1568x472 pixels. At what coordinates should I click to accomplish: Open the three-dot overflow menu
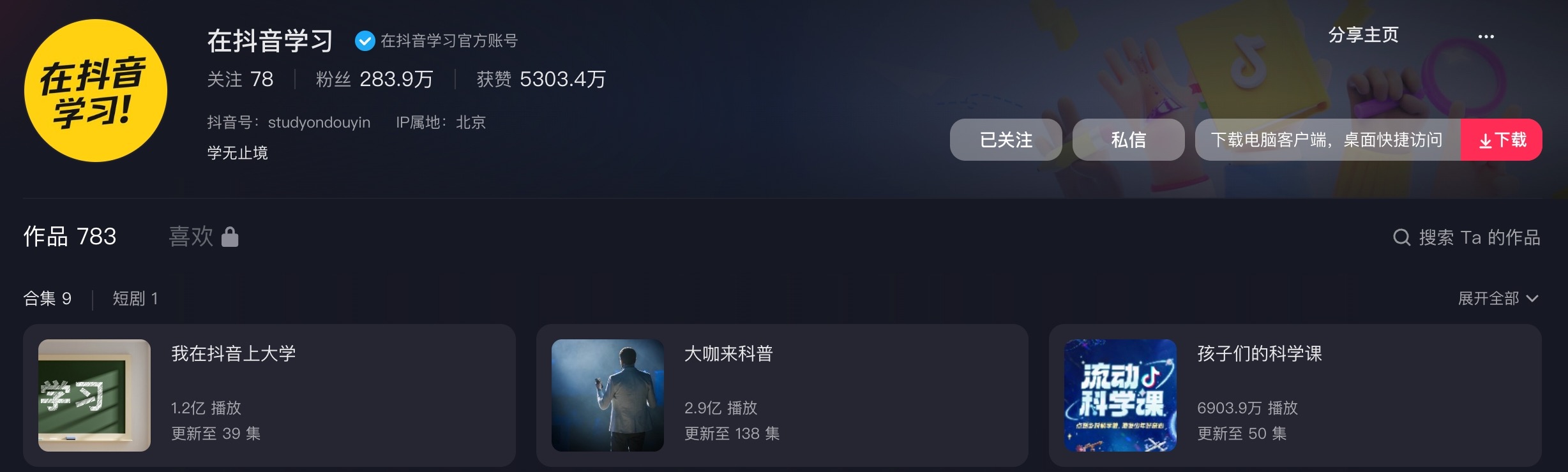(1486, 36)
